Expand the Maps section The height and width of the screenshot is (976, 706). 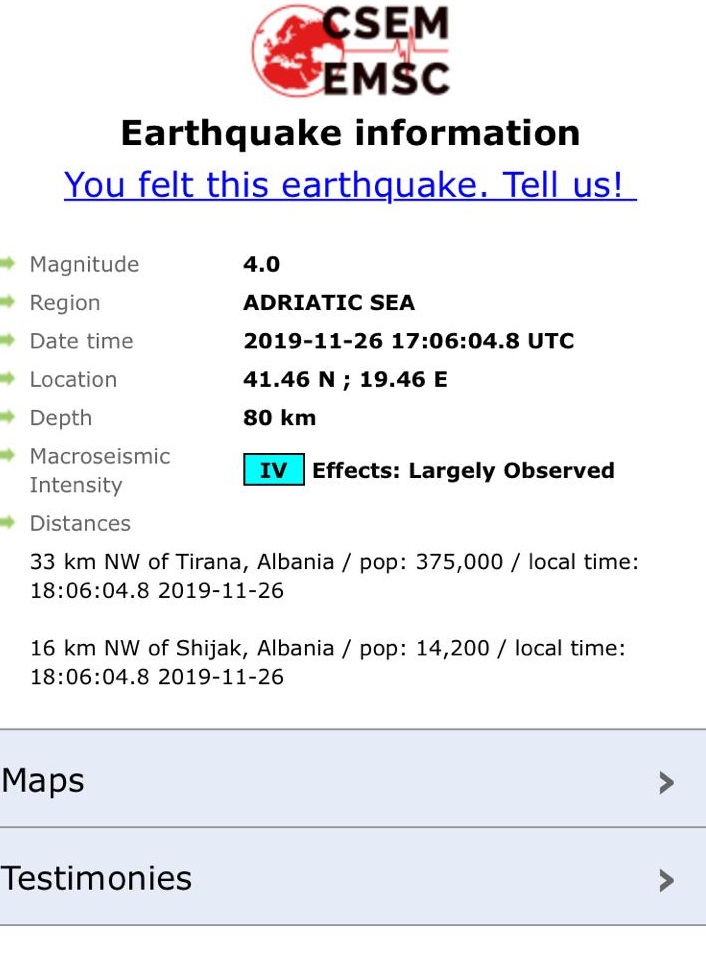352,780
